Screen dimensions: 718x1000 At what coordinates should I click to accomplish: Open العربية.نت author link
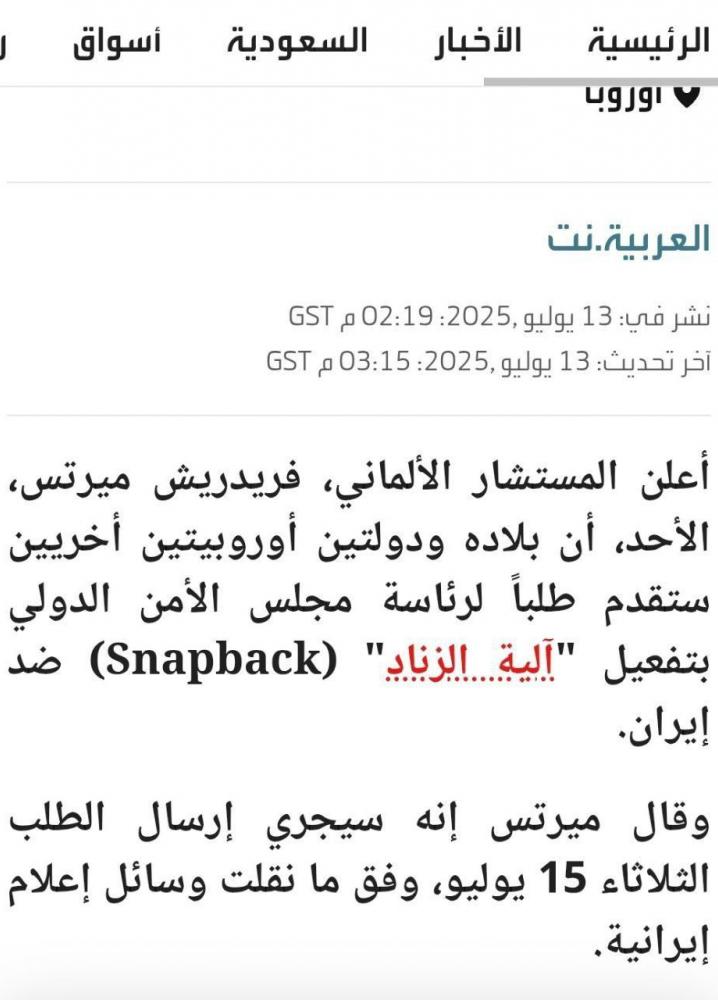(x=627, y=240)
